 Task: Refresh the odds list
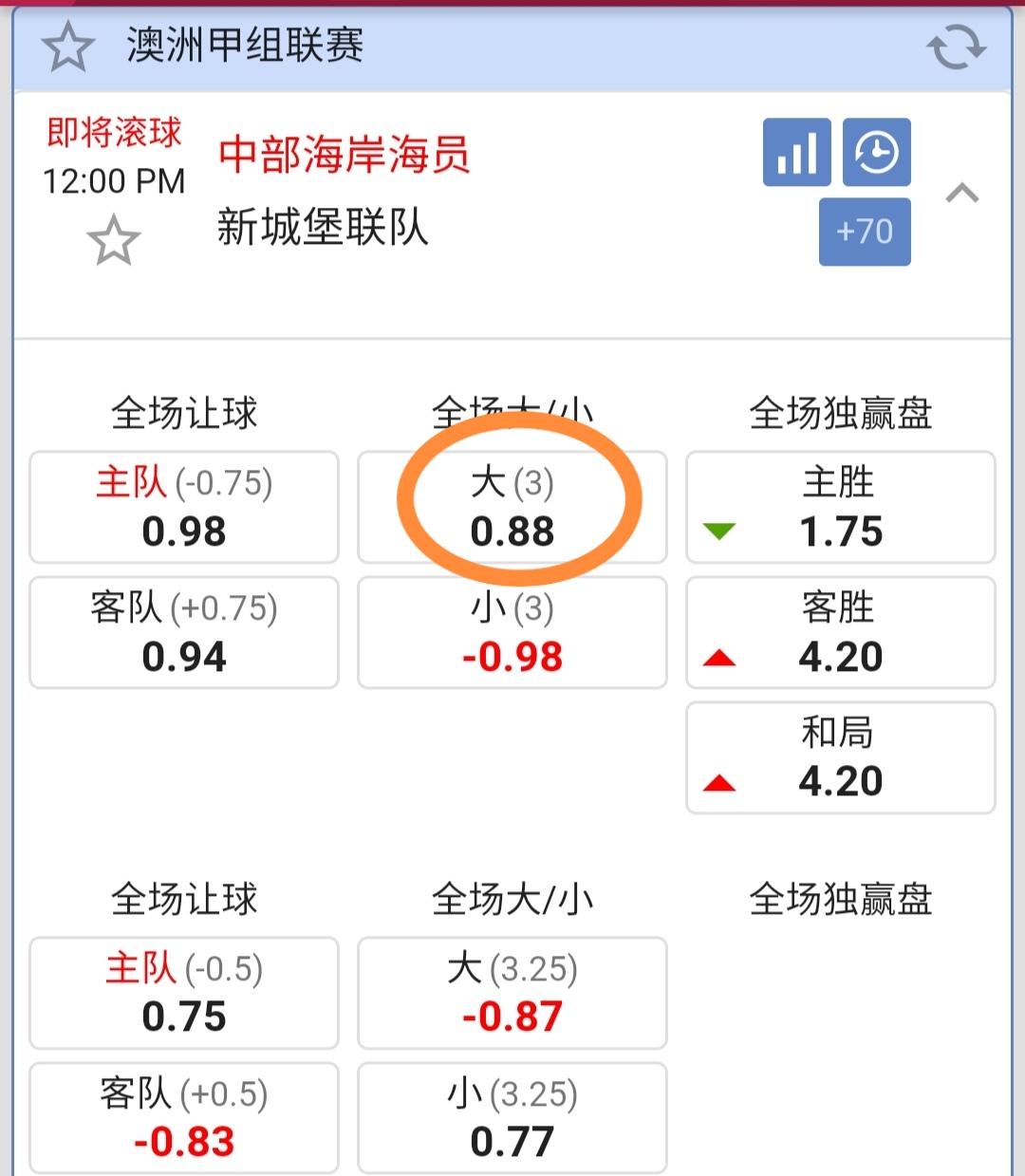(x=956, y=47)
